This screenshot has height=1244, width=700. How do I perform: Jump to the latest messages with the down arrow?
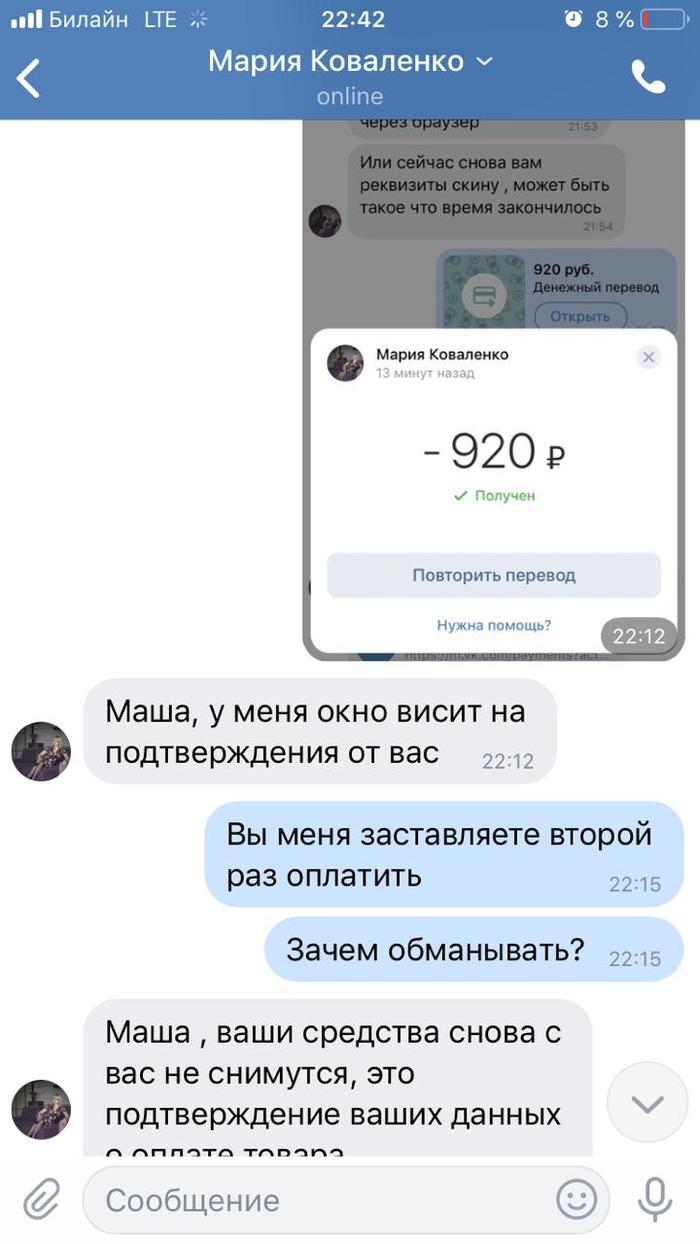(x=648, y=1103)
